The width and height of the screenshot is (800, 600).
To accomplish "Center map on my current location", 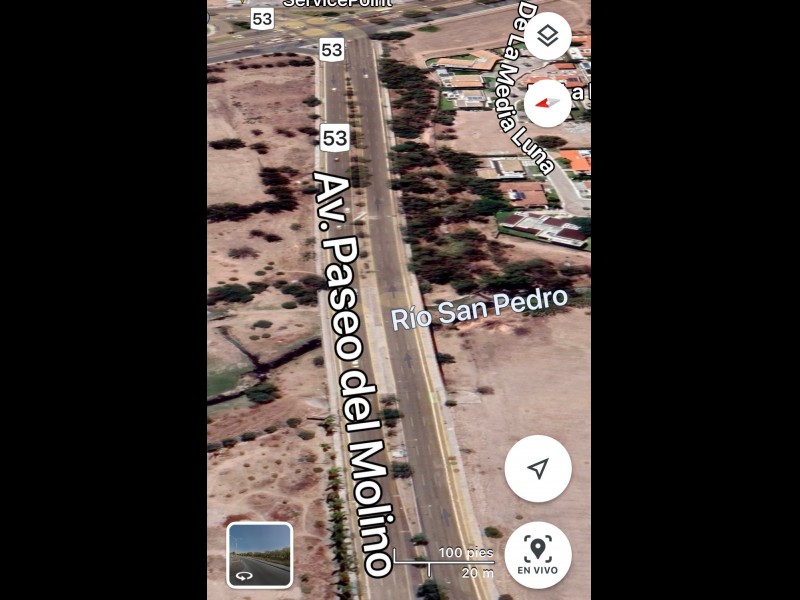I will click(x=538, y=468).
